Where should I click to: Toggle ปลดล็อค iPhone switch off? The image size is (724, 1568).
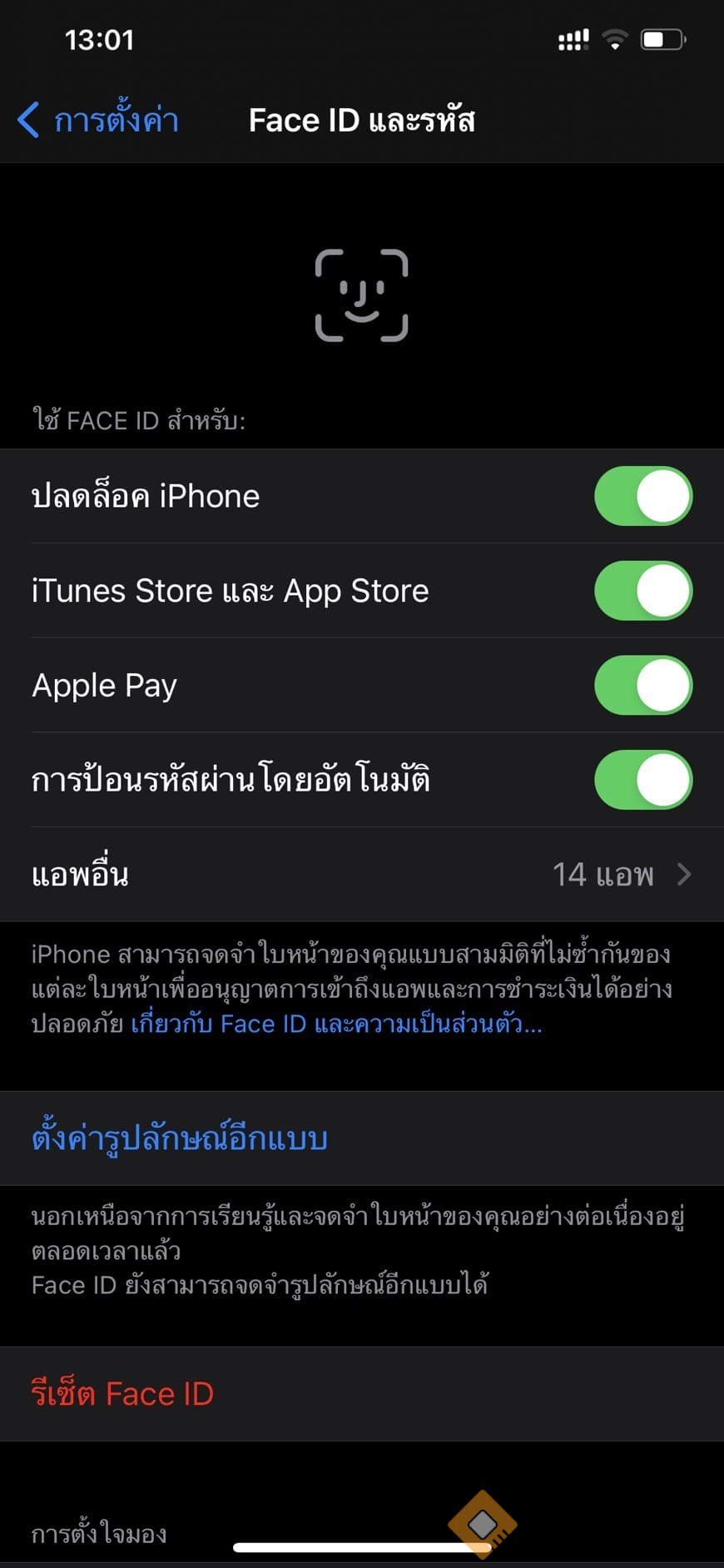coord(642,497)
